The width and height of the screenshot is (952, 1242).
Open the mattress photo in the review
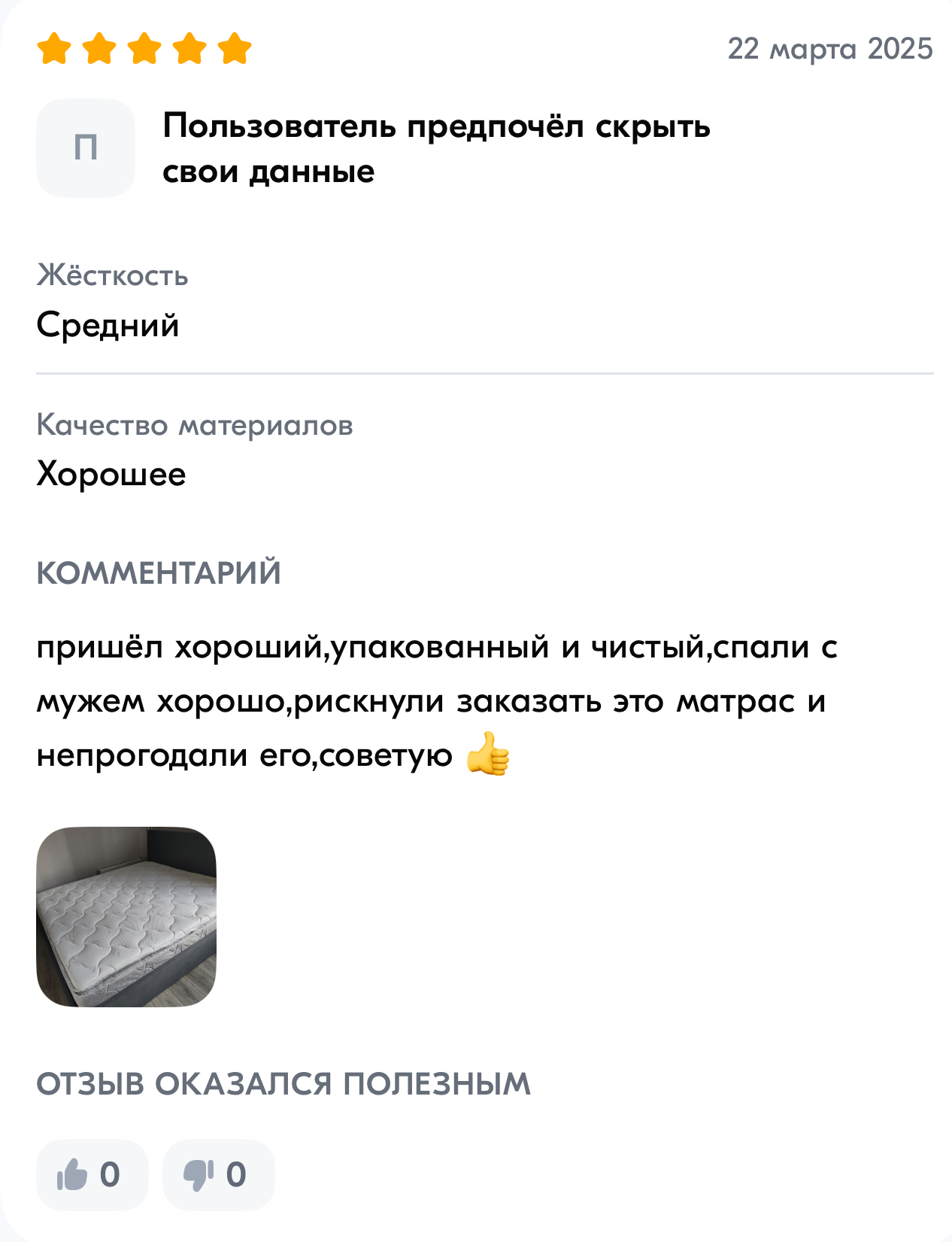126,916
